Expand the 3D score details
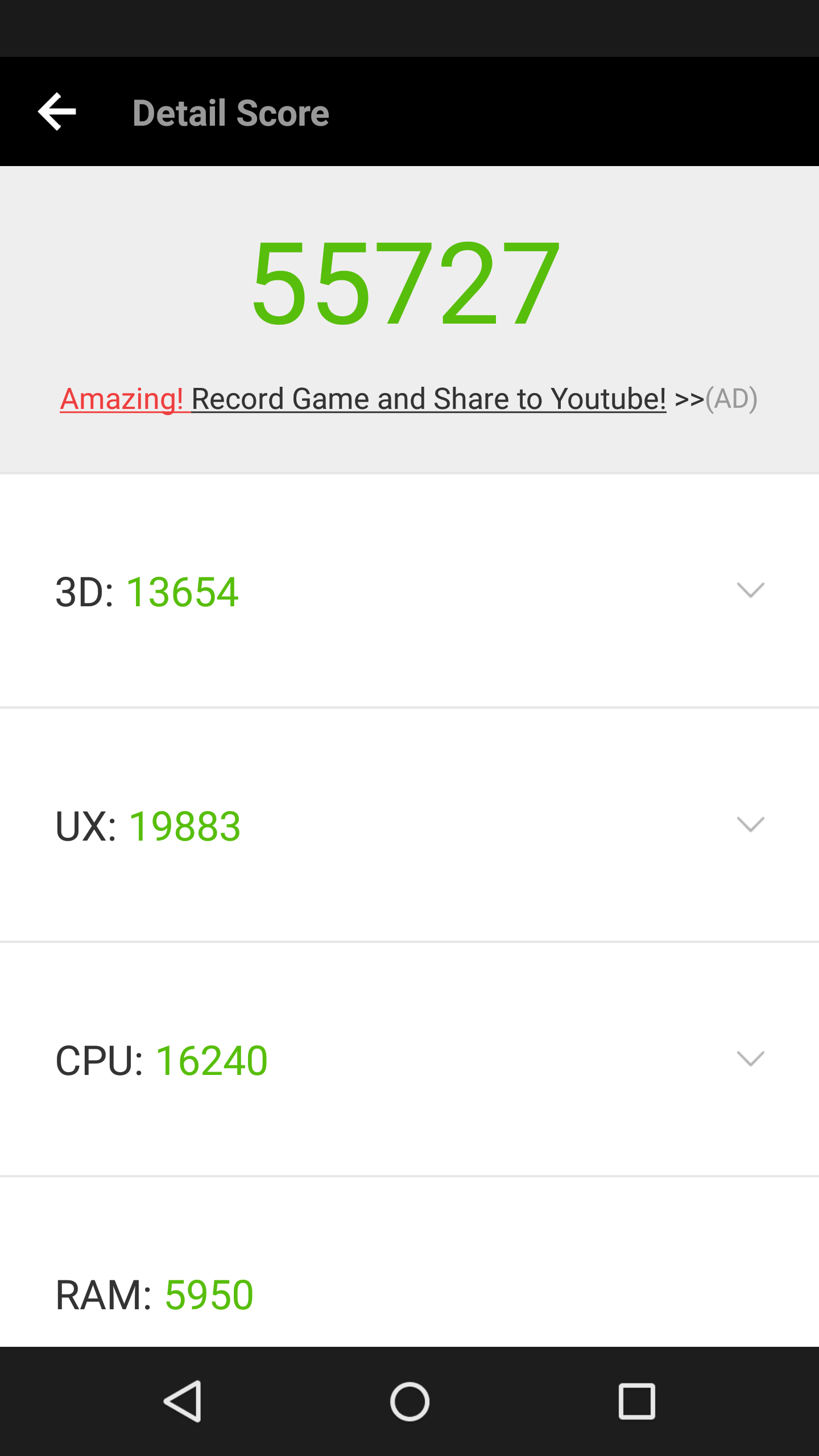 pos(750,590)
